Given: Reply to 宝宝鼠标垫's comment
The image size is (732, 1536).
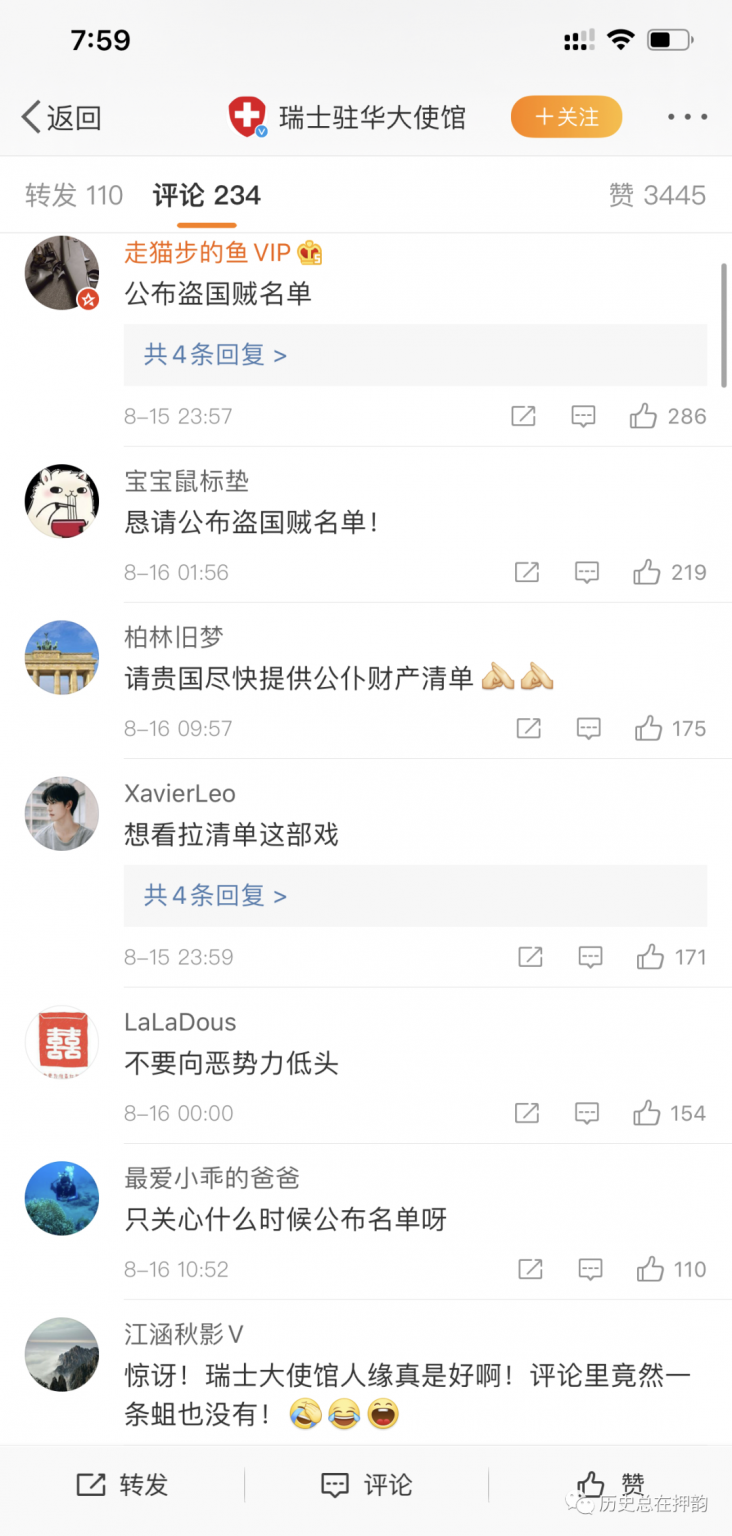Looking at the screenshot, I should pyautogui.click(x=587, y=573).
